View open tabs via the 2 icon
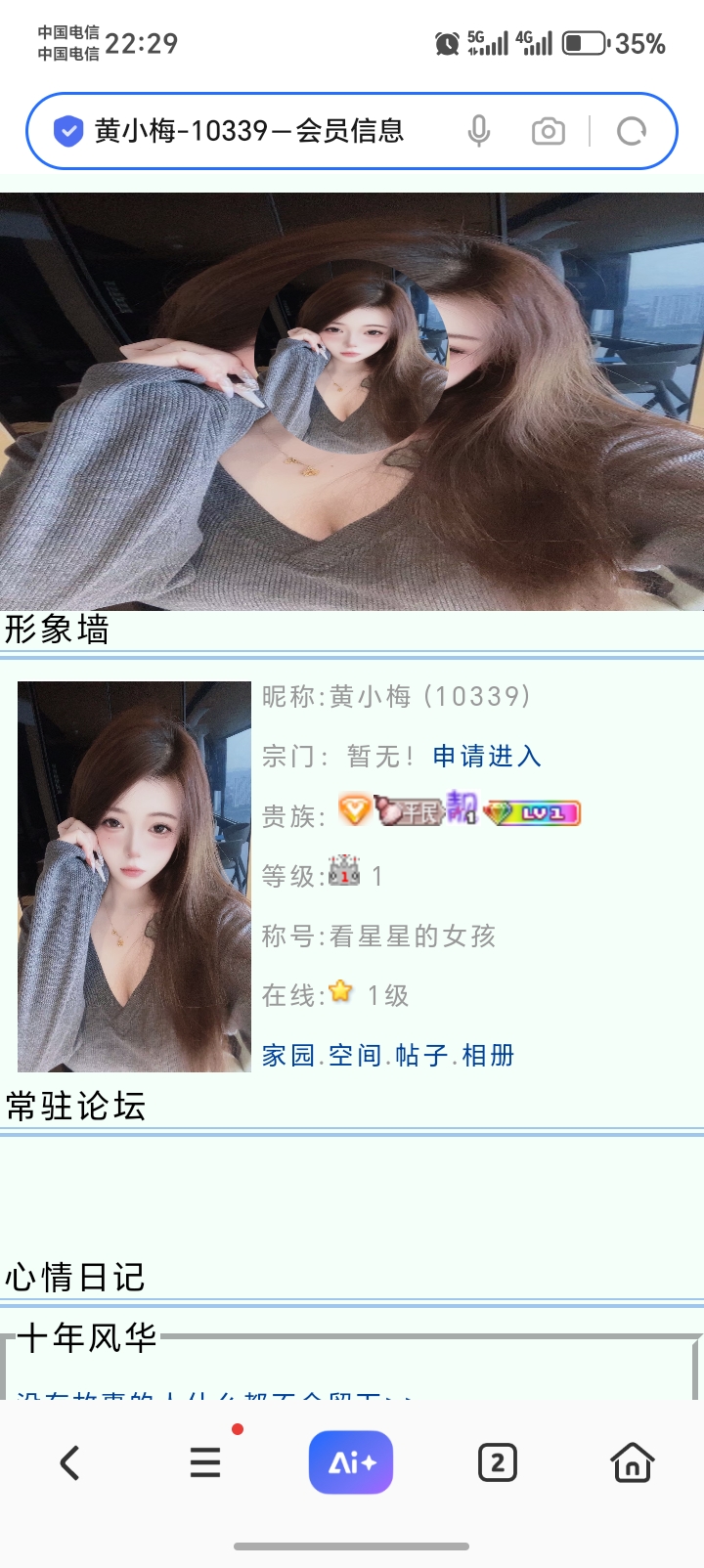Screen dimensions: 704x1568 coord(498,1463)
